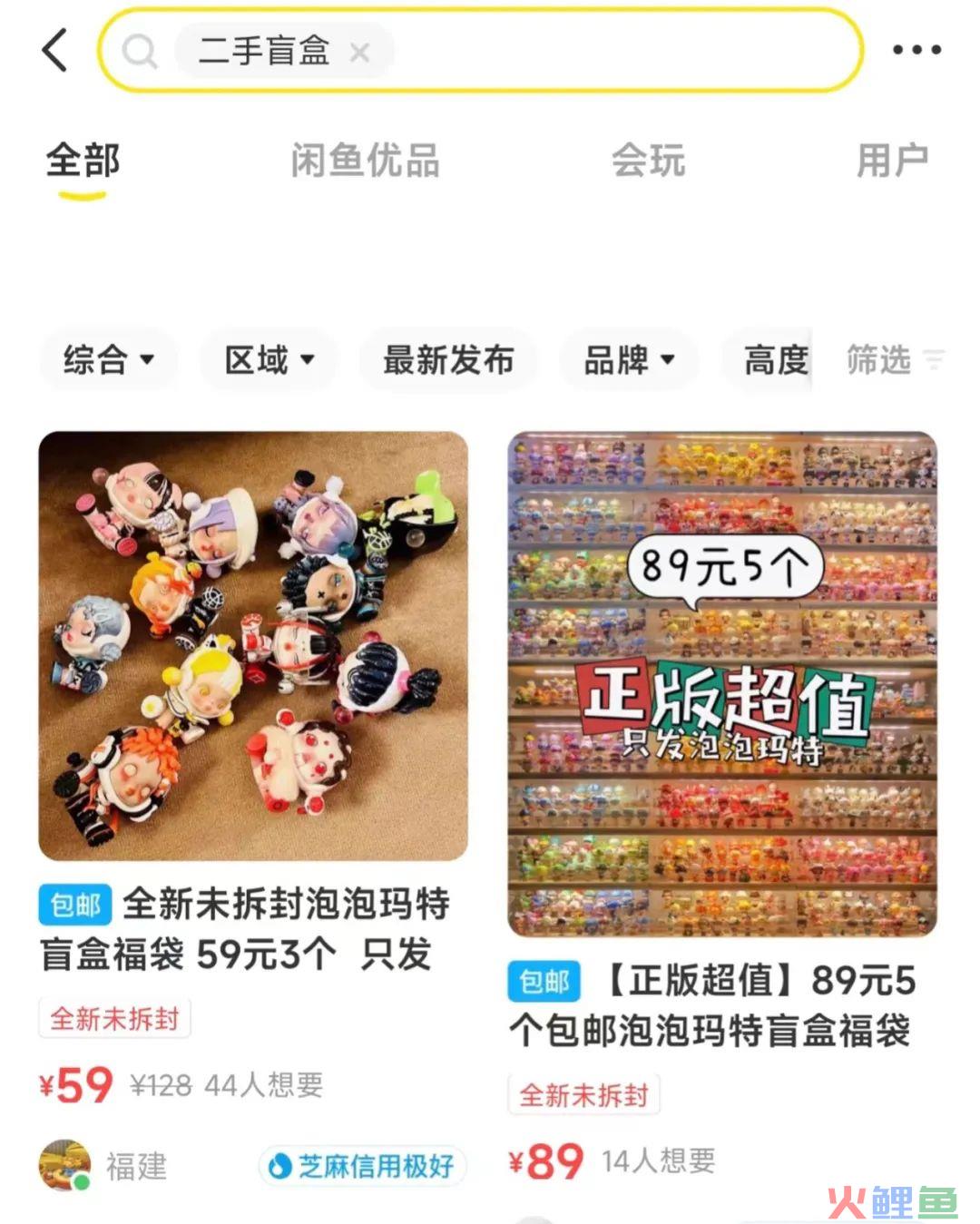Go back using the back arrow
The height and width of the screenshot is (1224, 980).
click(x=55, y=49)
